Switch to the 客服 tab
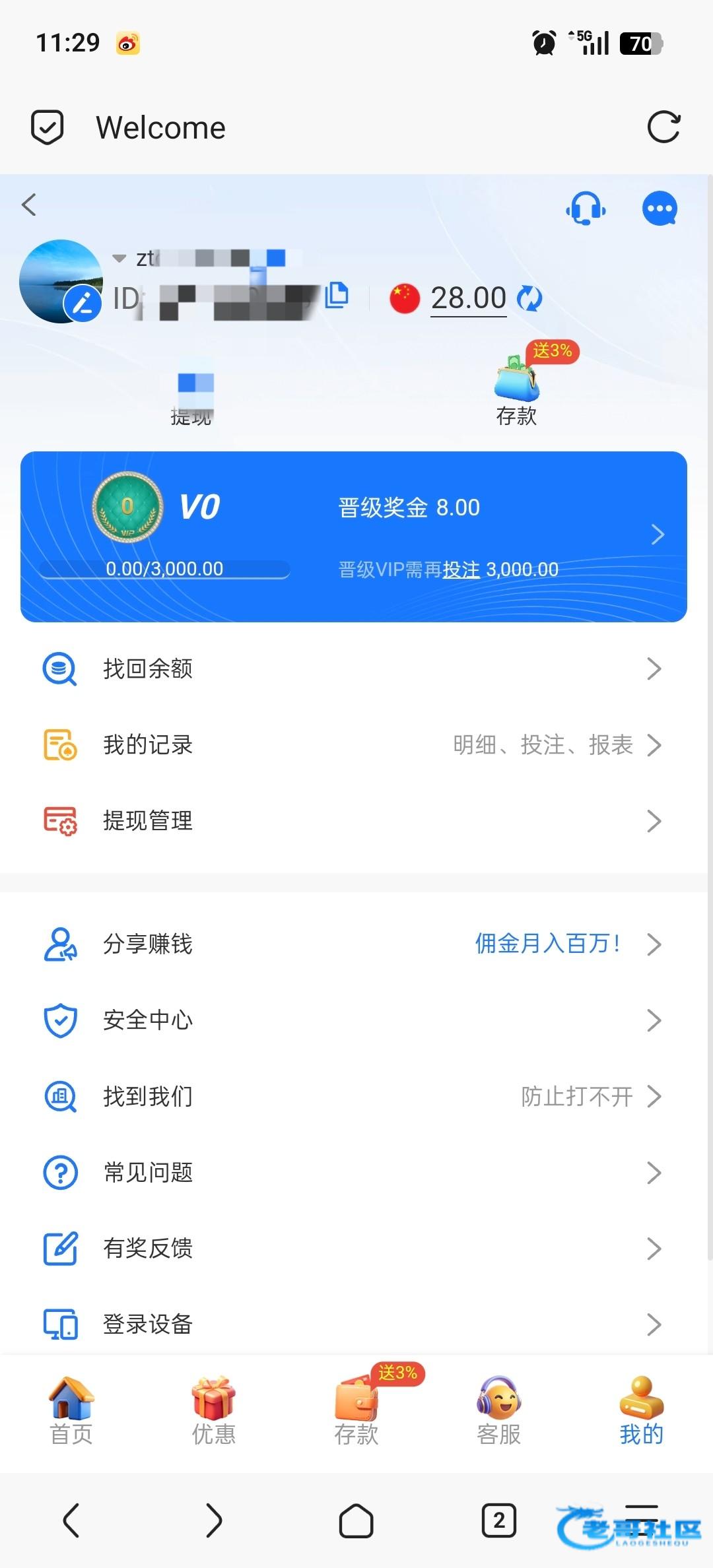This screenshot has height=1568, width=713. [x=499, y=1411]
